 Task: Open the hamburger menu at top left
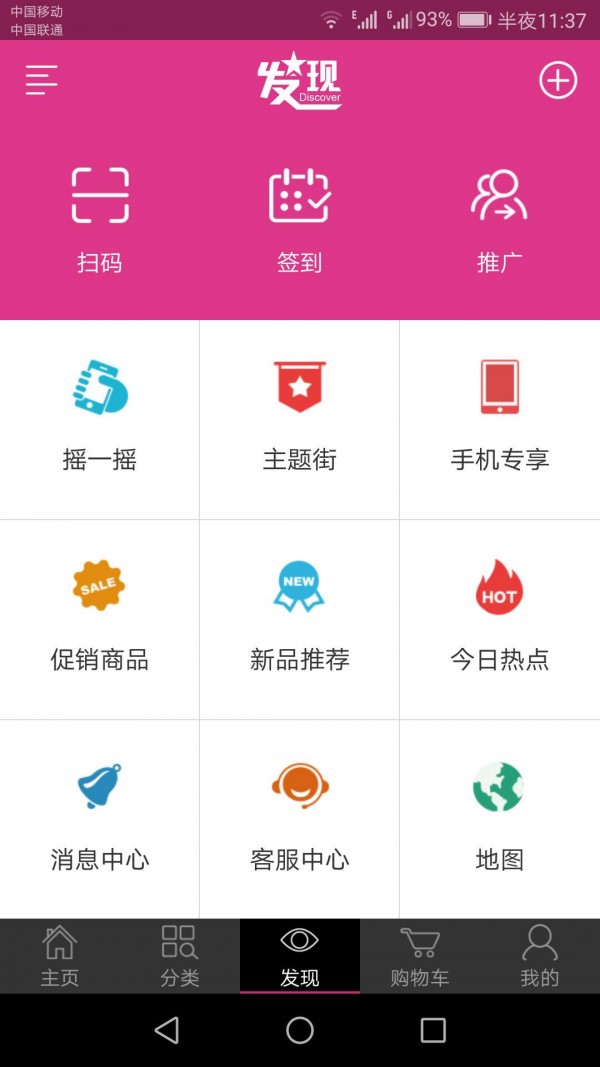41,80
